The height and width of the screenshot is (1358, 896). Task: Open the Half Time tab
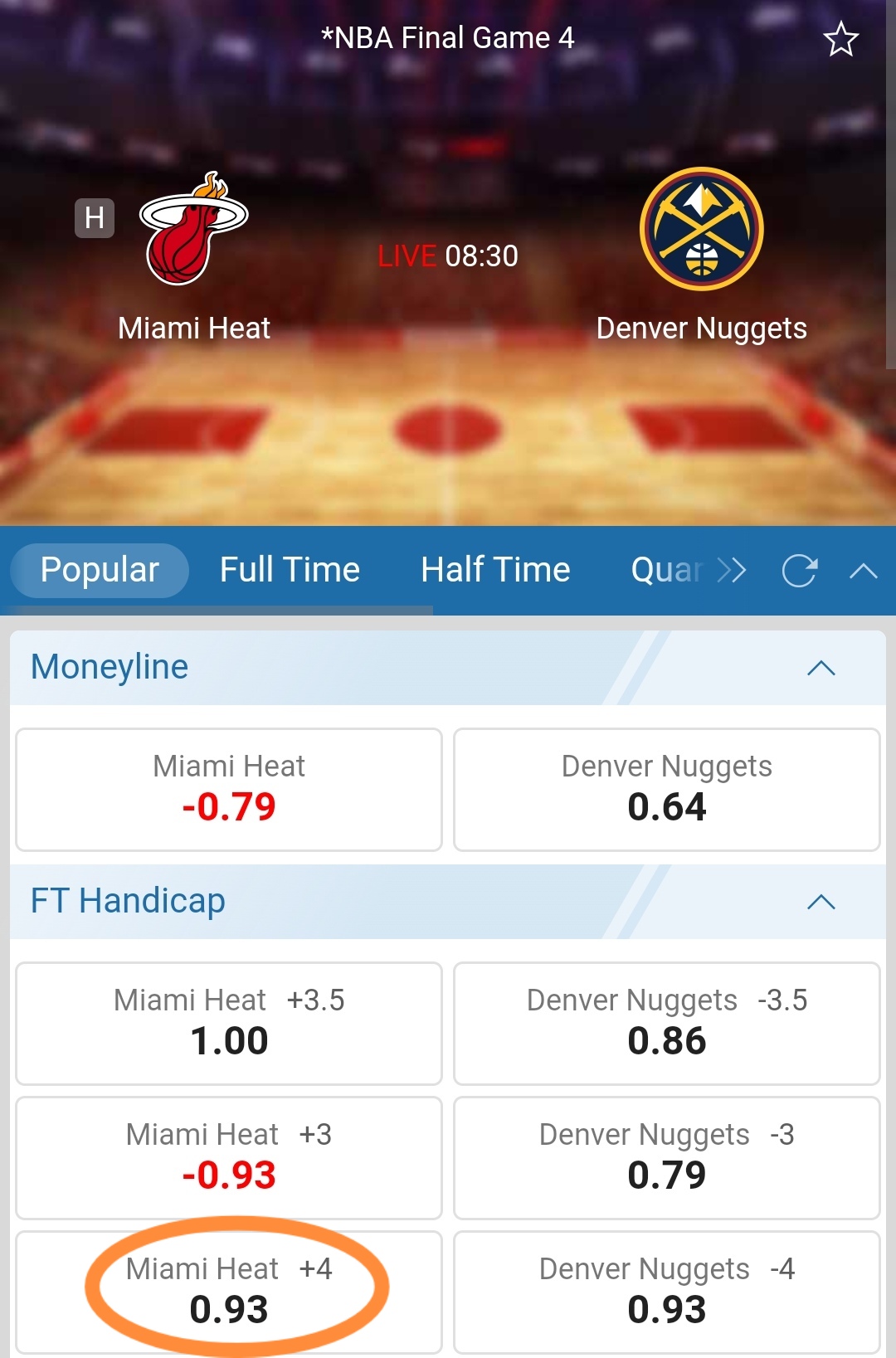tap(495, 570)
